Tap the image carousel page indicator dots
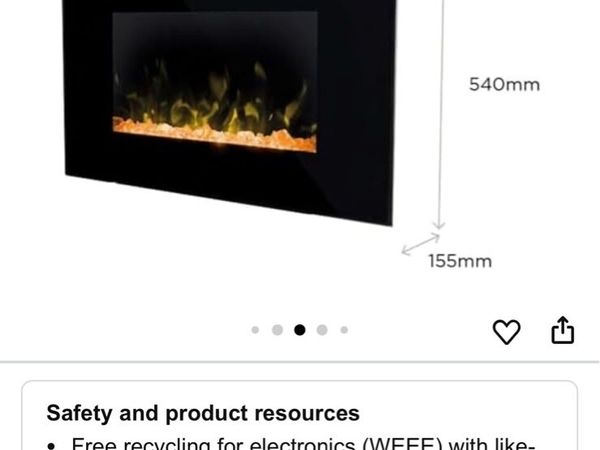 tap(299, 330)
